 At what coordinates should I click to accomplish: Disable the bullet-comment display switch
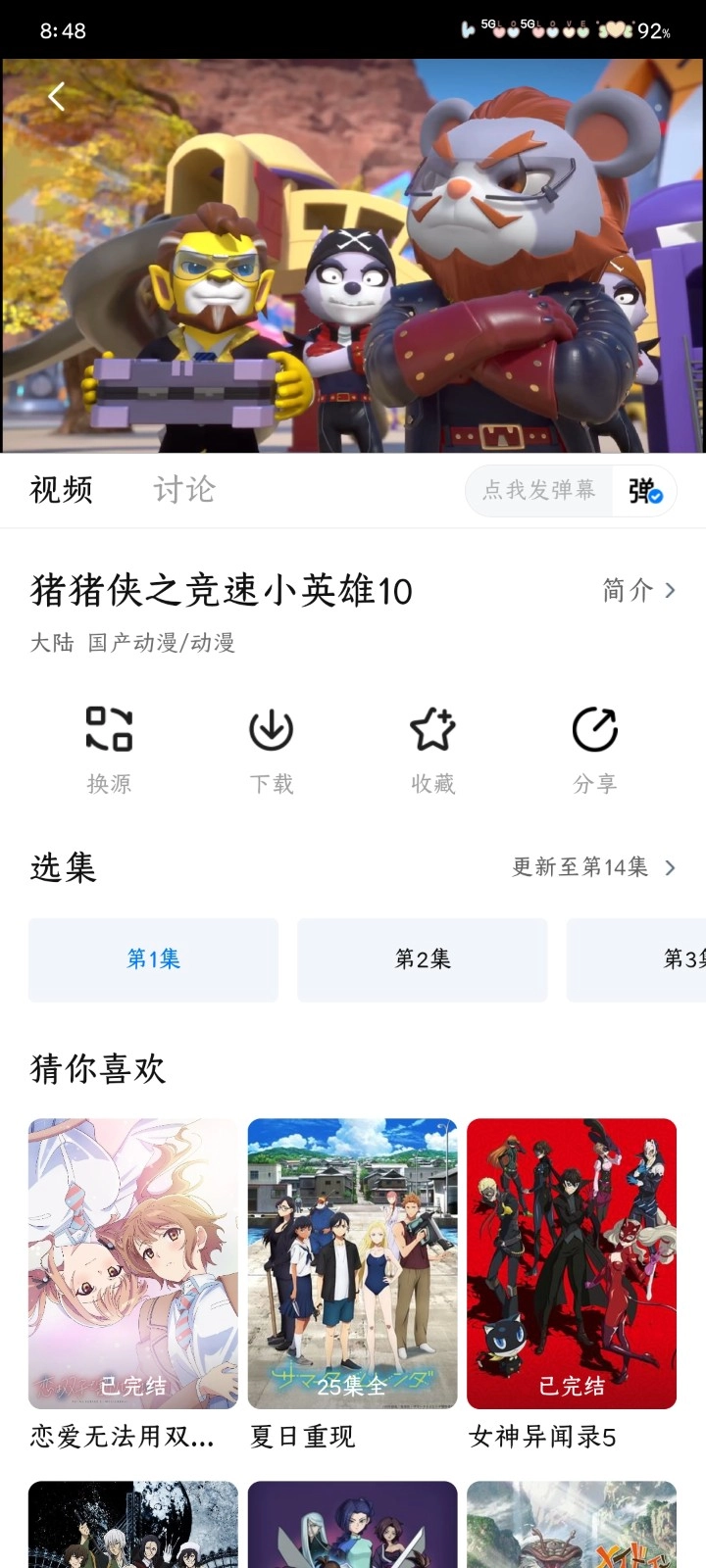tap(644, 490)
